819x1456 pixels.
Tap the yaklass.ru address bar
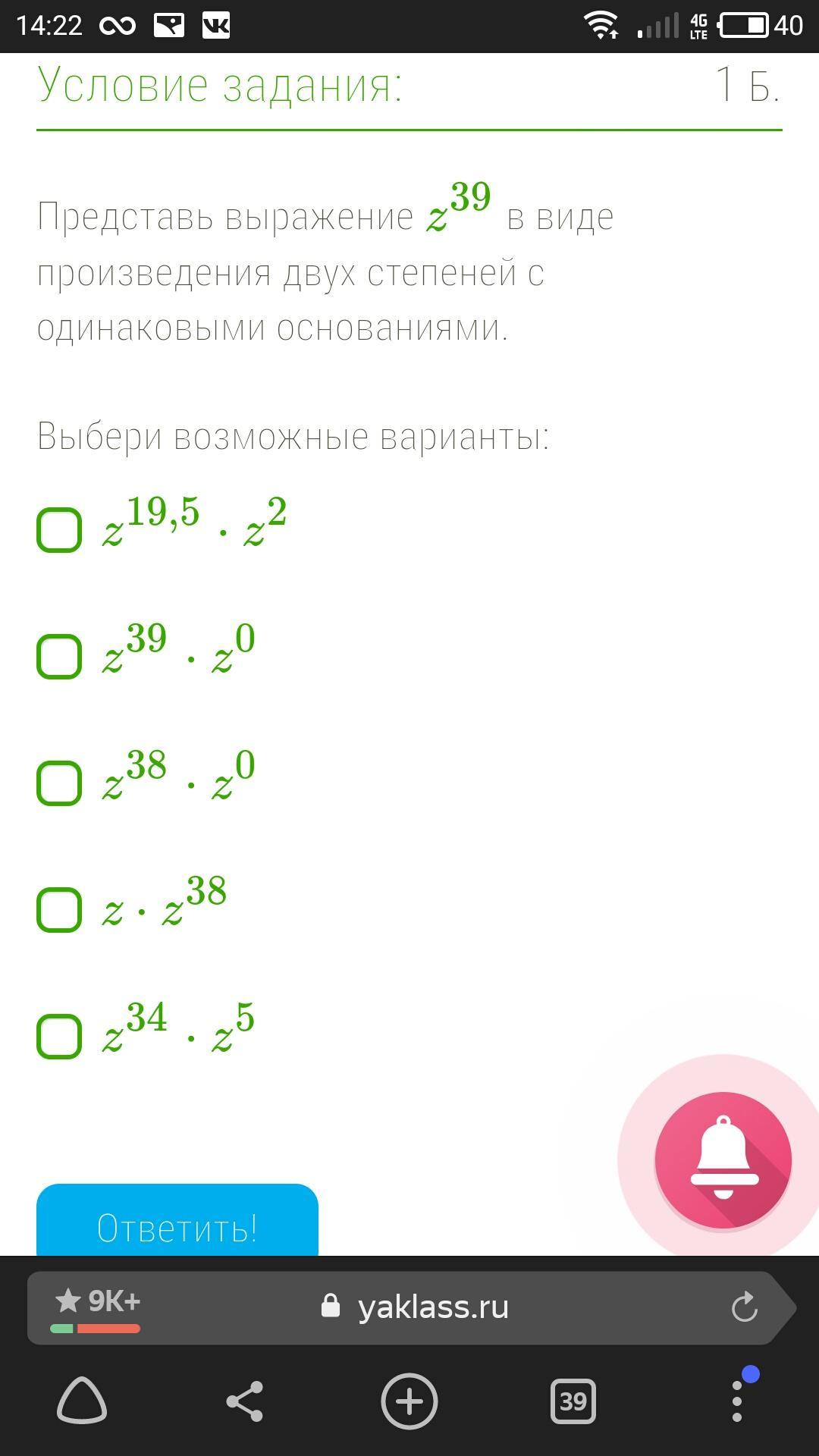point(432,1307)
